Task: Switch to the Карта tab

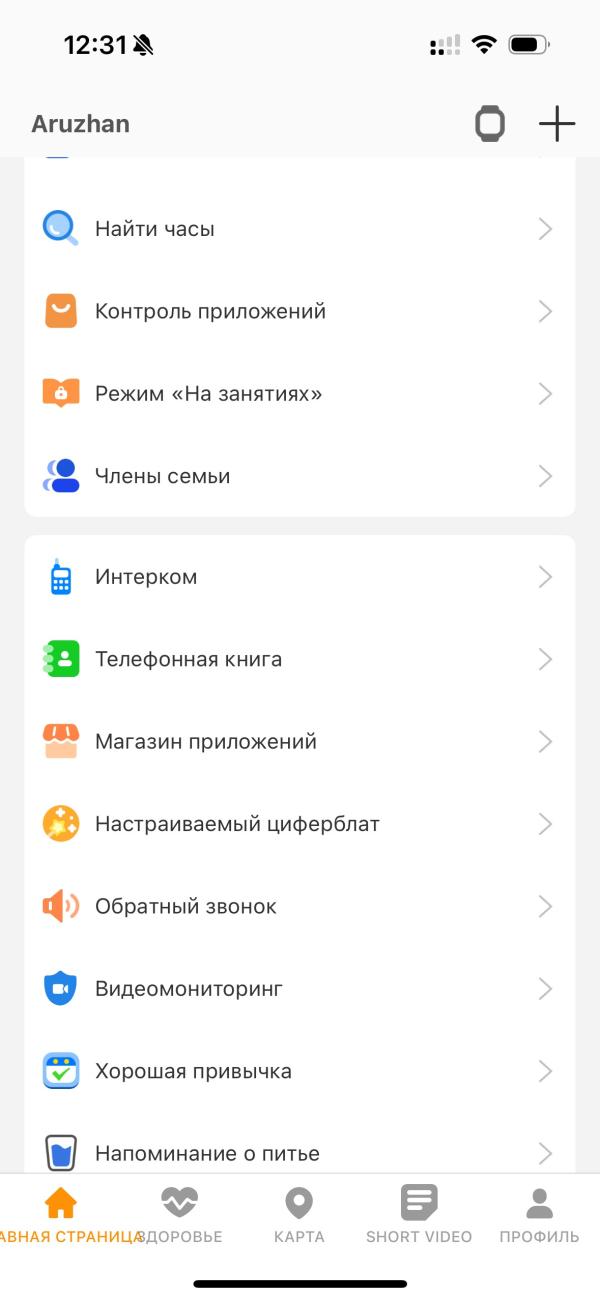Action: point(299,1214)
